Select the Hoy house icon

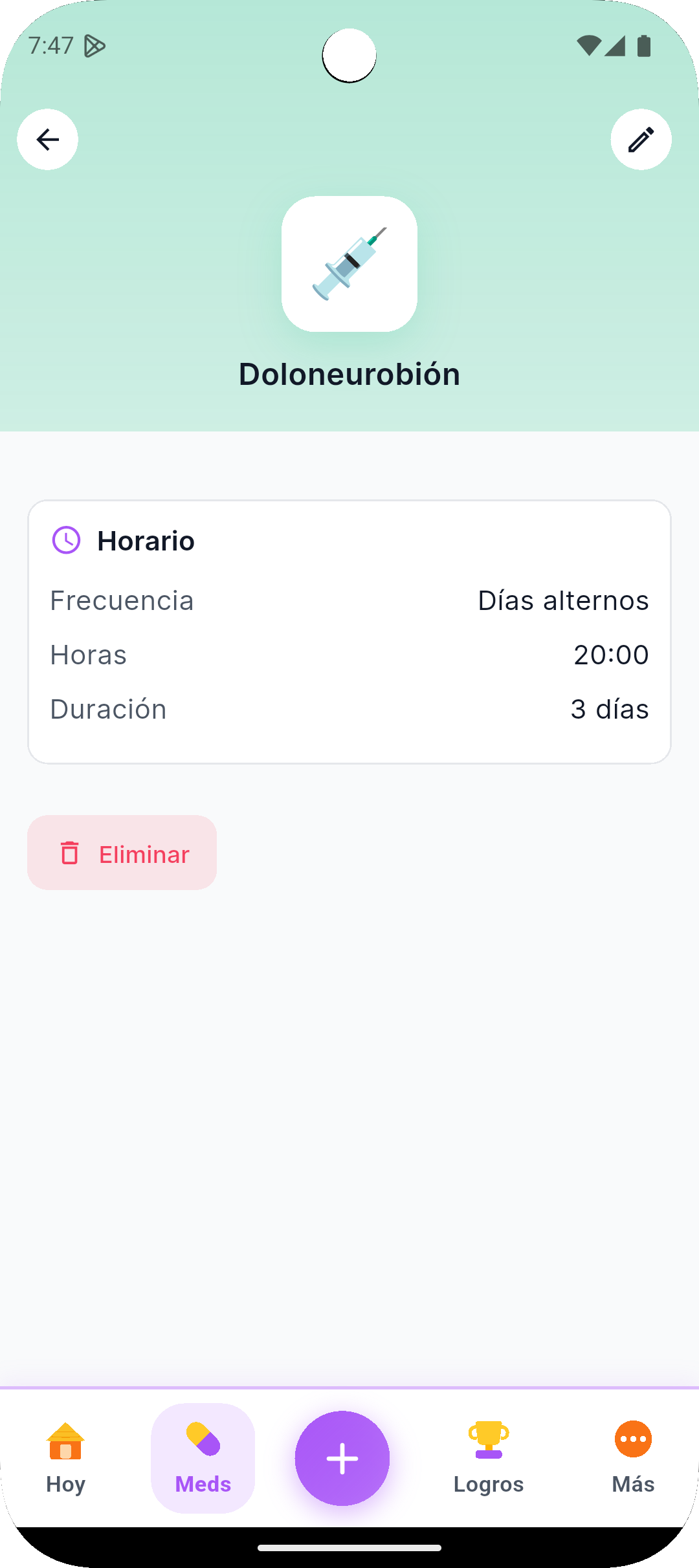65,1440
